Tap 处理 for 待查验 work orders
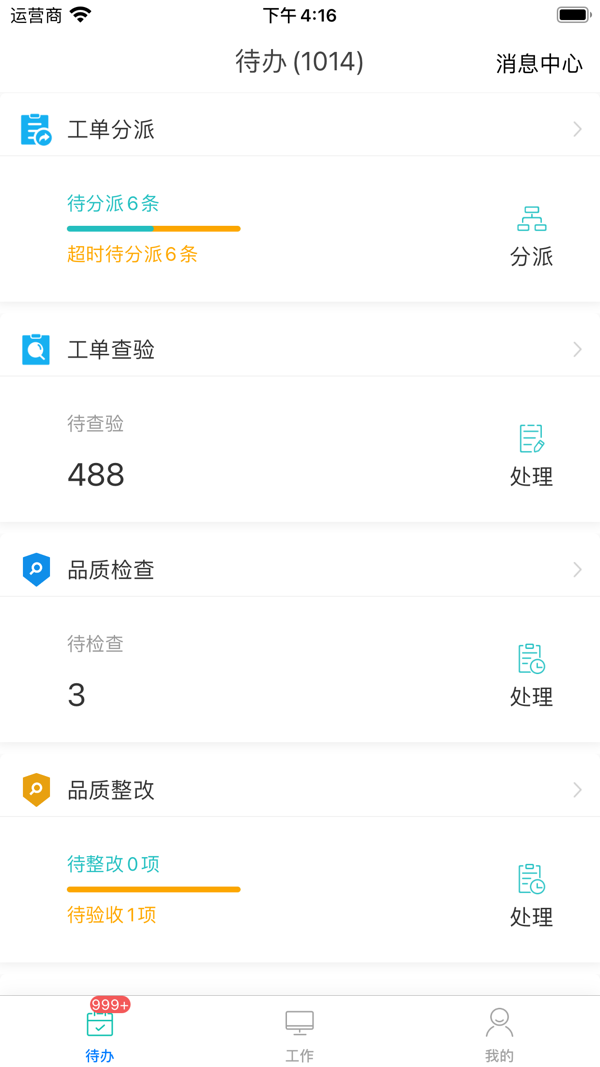This screenshot has width=600, height=1067. 531,456
